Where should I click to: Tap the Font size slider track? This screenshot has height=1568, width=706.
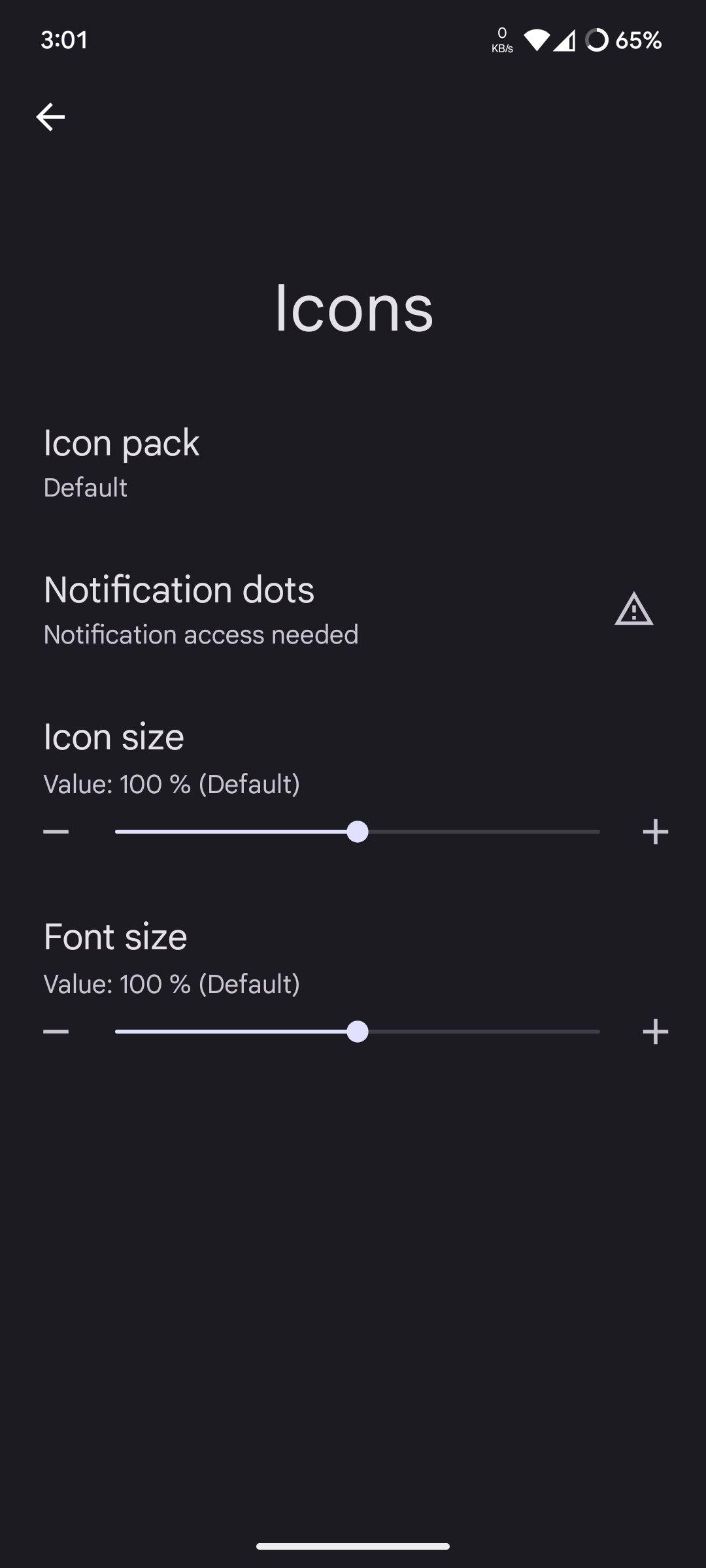(357, 1032)
